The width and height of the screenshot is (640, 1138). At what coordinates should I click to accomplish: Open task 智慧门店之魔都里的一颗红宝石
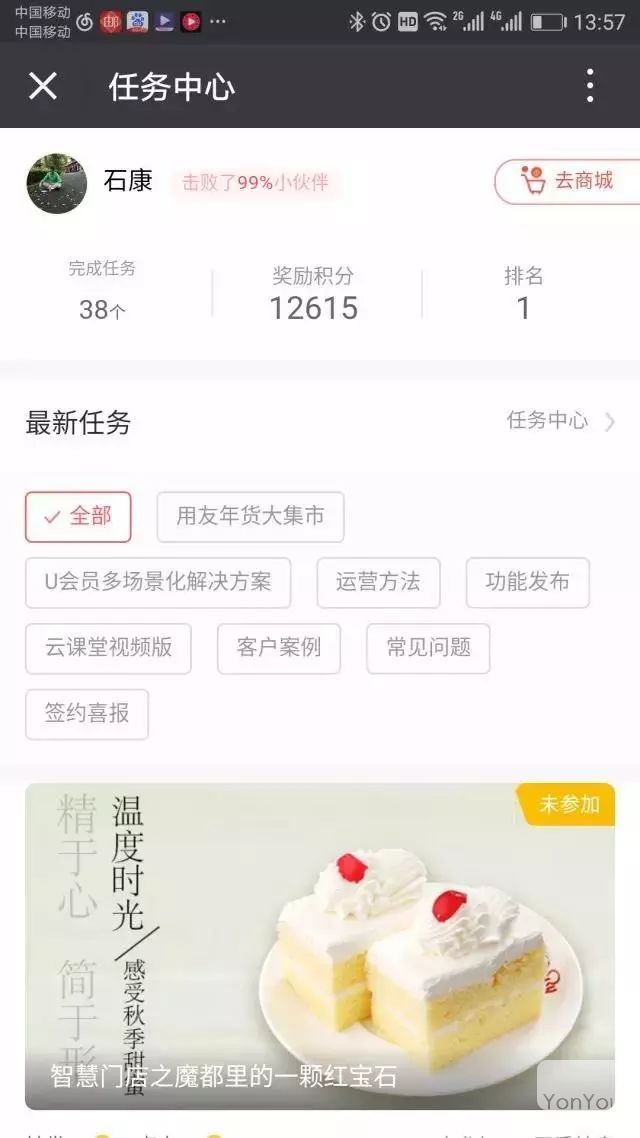(x=320, y=945)
